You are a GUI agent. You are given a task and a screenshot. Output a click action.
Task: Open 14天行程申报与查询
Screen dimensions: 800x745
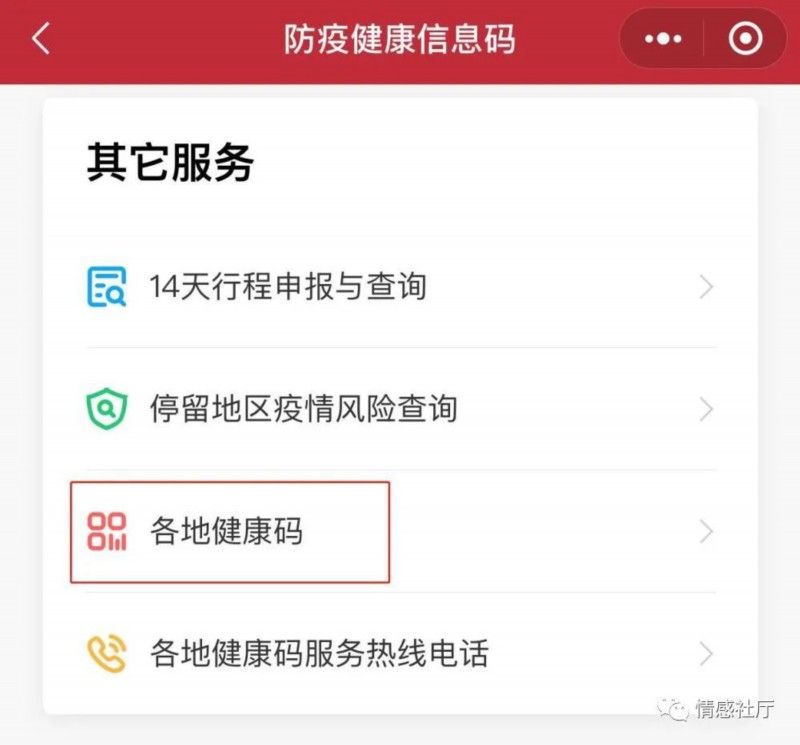(400, 287)
